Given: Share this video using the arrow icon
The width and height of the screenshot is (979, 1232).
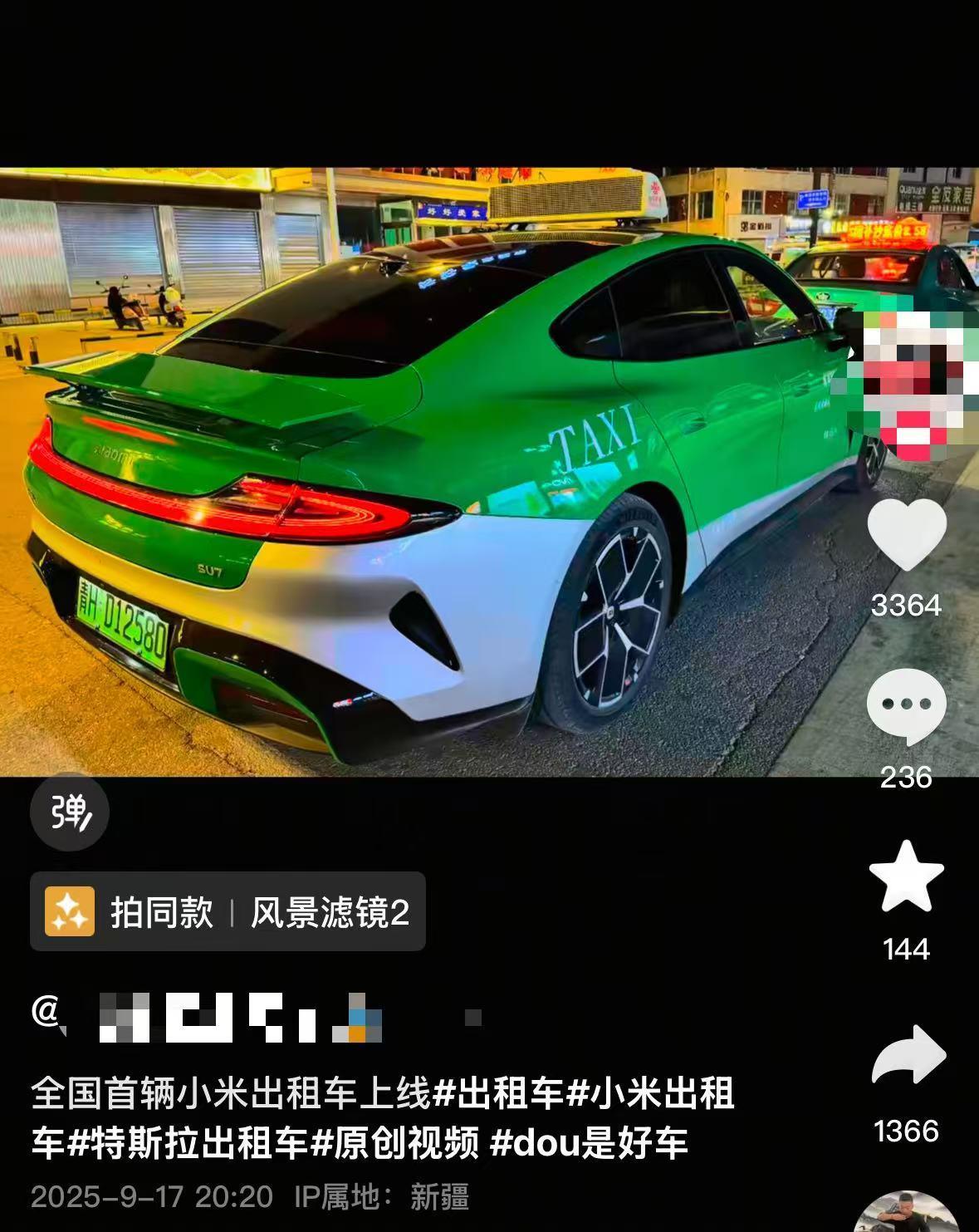Looking at the screenshot, I should [908, 1055].
